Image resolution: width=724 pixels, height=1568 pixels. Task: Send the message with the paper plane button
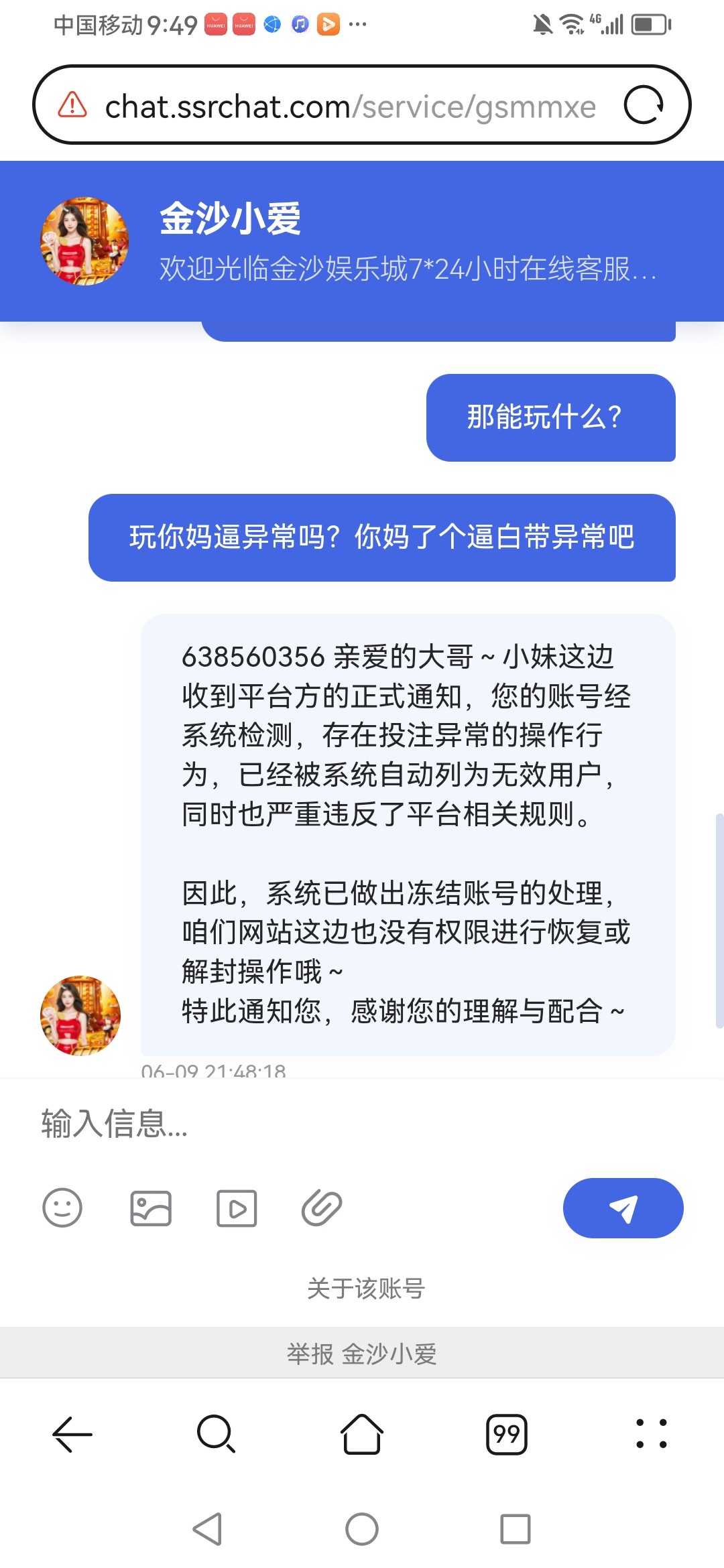pyautogui.click(x=623, y=1208)
